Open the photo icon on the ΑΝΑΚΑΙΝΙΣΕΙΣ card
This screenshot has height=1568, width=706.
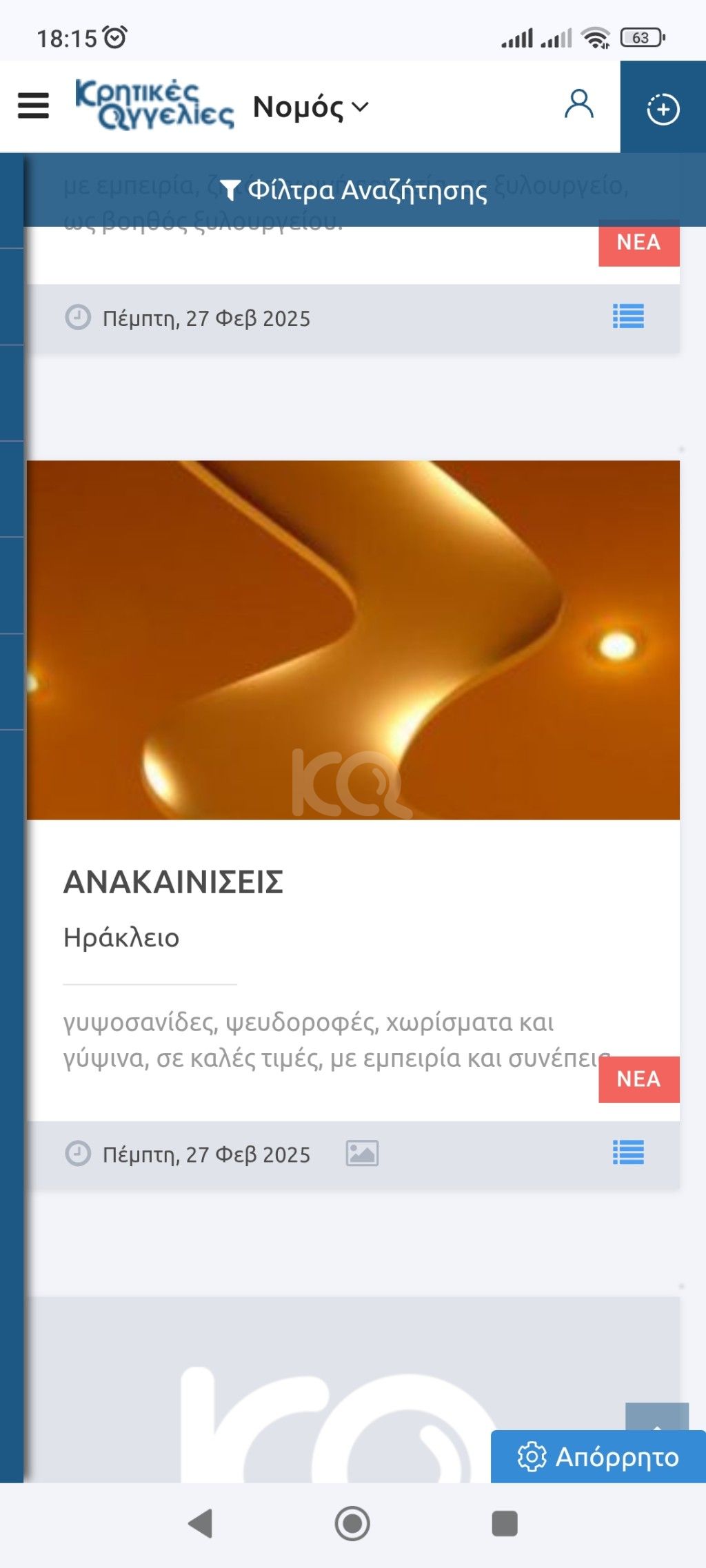(362, 1153)
